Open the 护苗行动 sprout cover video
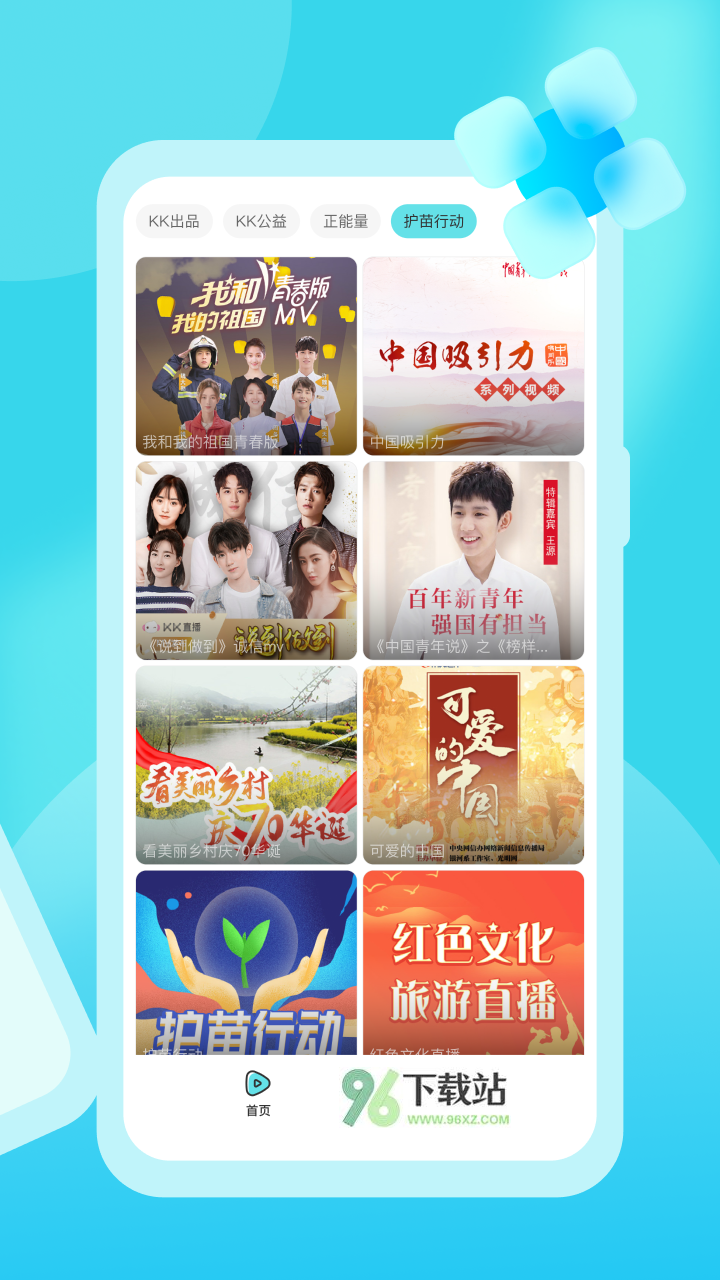 (x=248, y=958)
